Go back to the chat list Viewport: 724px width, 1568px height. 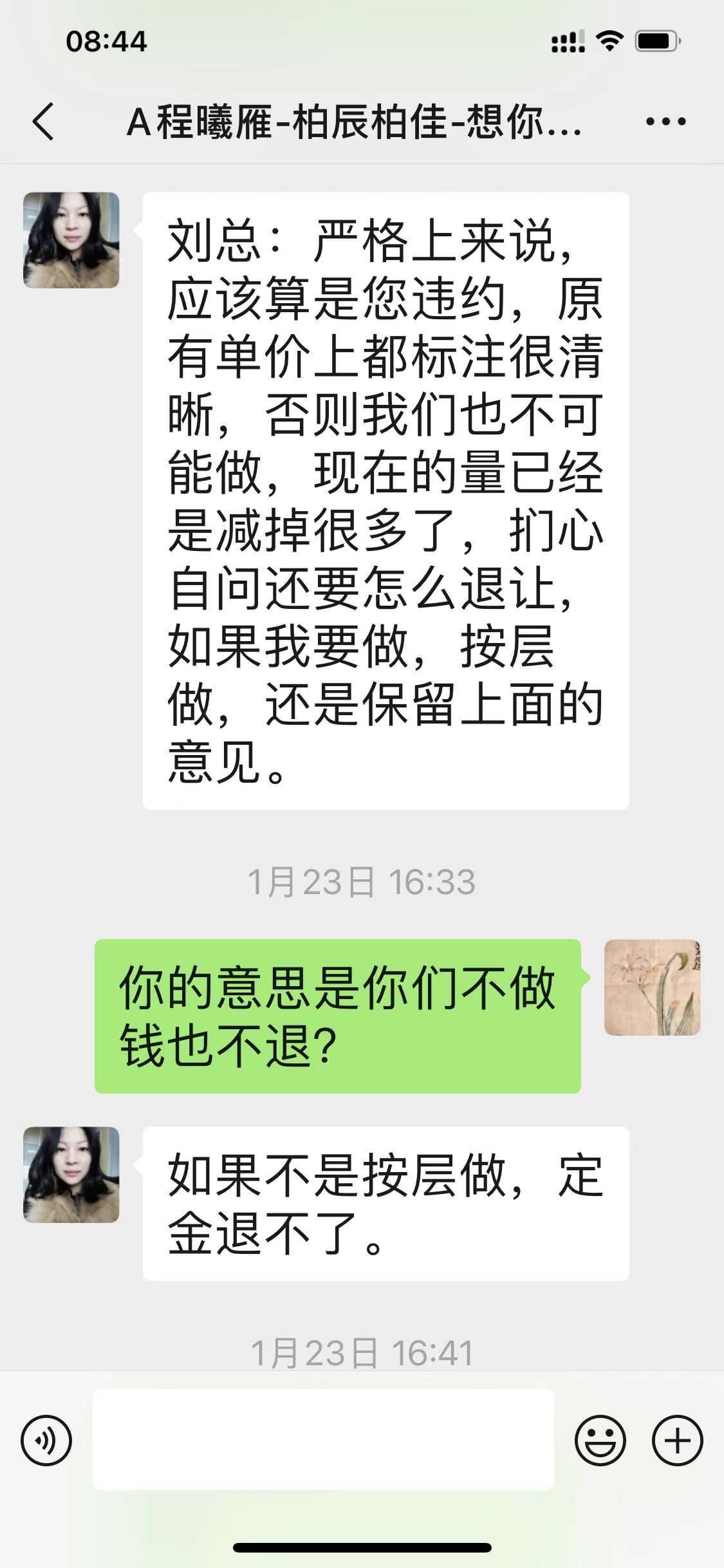(43, 121)
